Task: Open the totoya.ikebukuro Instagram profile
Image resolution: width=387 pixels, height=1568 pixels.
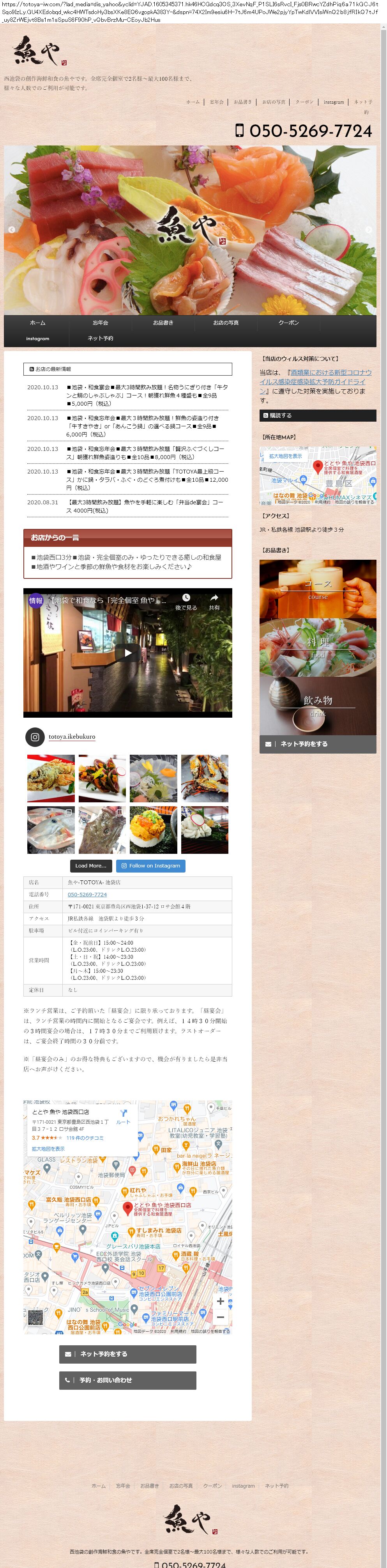Action: tap(72, 736)
